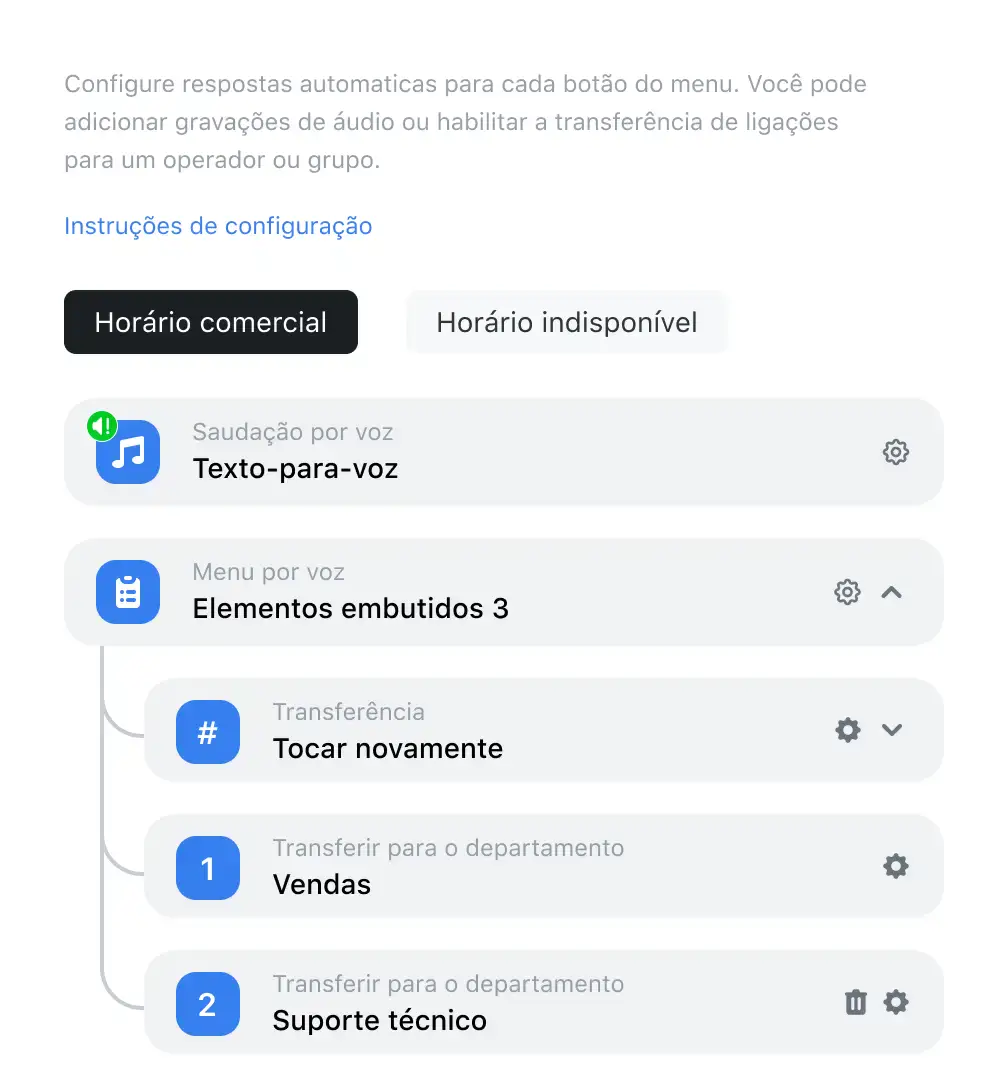Open the Vendas department row

[500, 866]
